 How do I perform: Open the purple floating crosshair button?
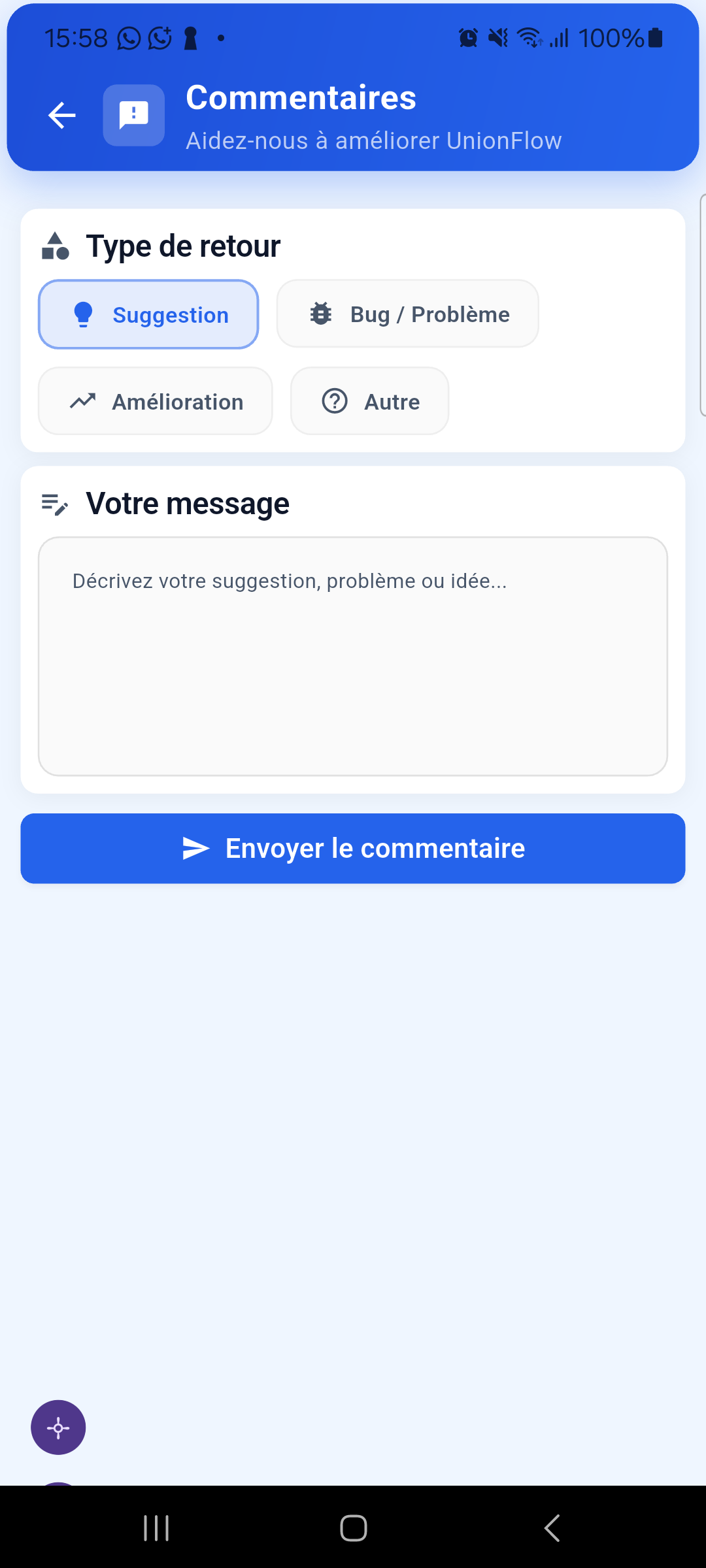tap(58, 1428)
